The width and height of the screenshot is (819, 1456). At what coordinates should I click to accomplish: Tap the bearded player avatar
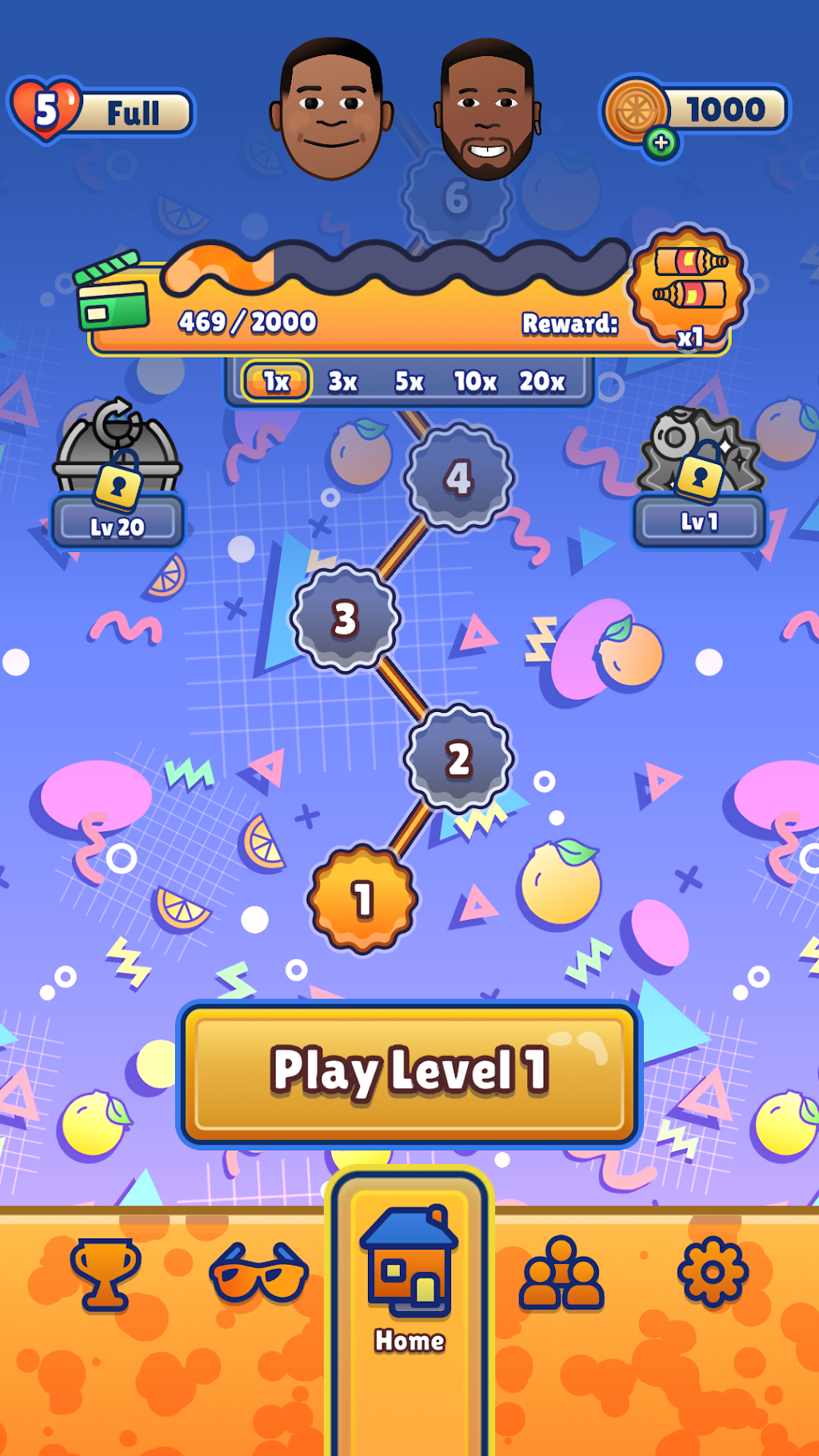(487, 110)
